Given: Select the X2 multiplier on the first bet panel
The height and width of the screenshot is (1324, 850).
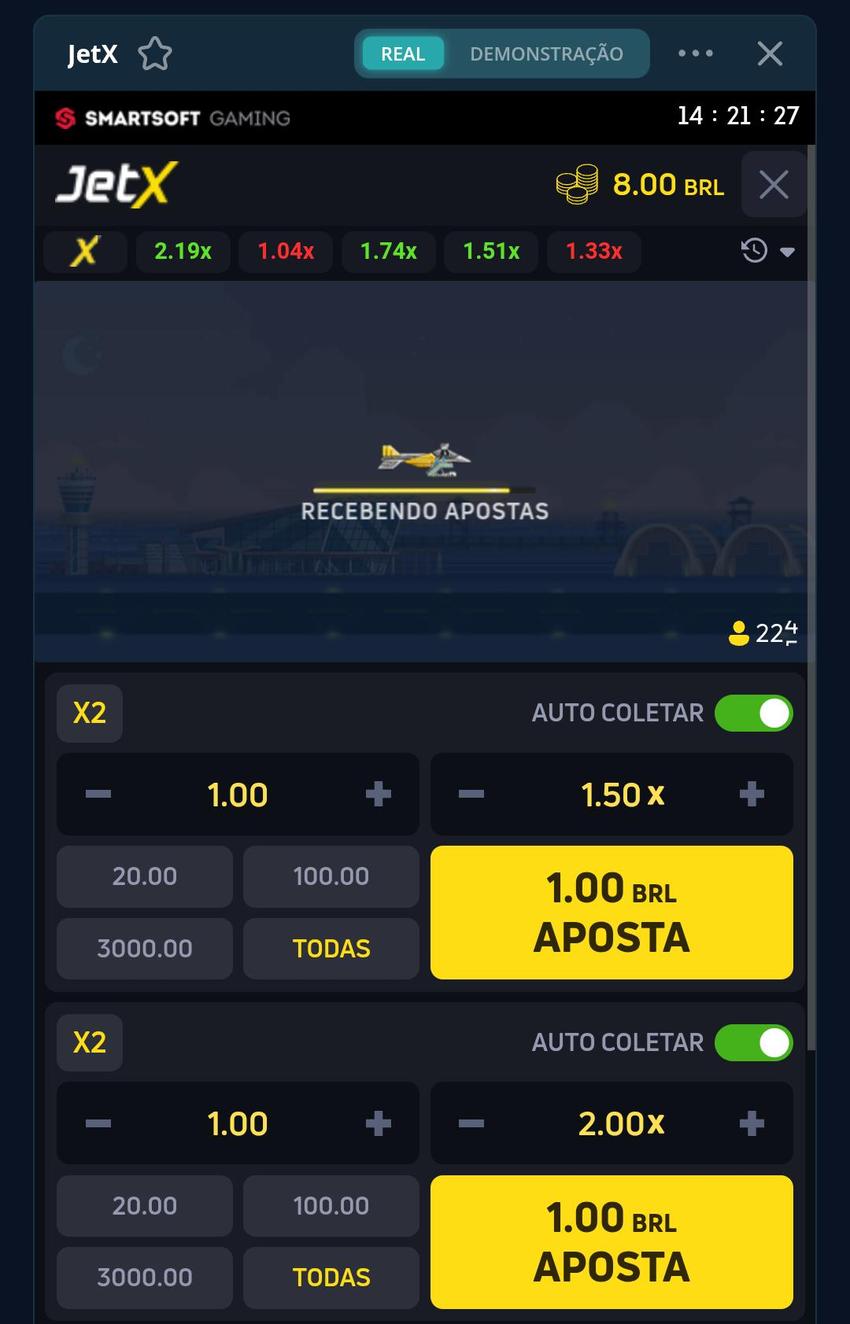Looking at the screenshot, I should coord(89,713).
